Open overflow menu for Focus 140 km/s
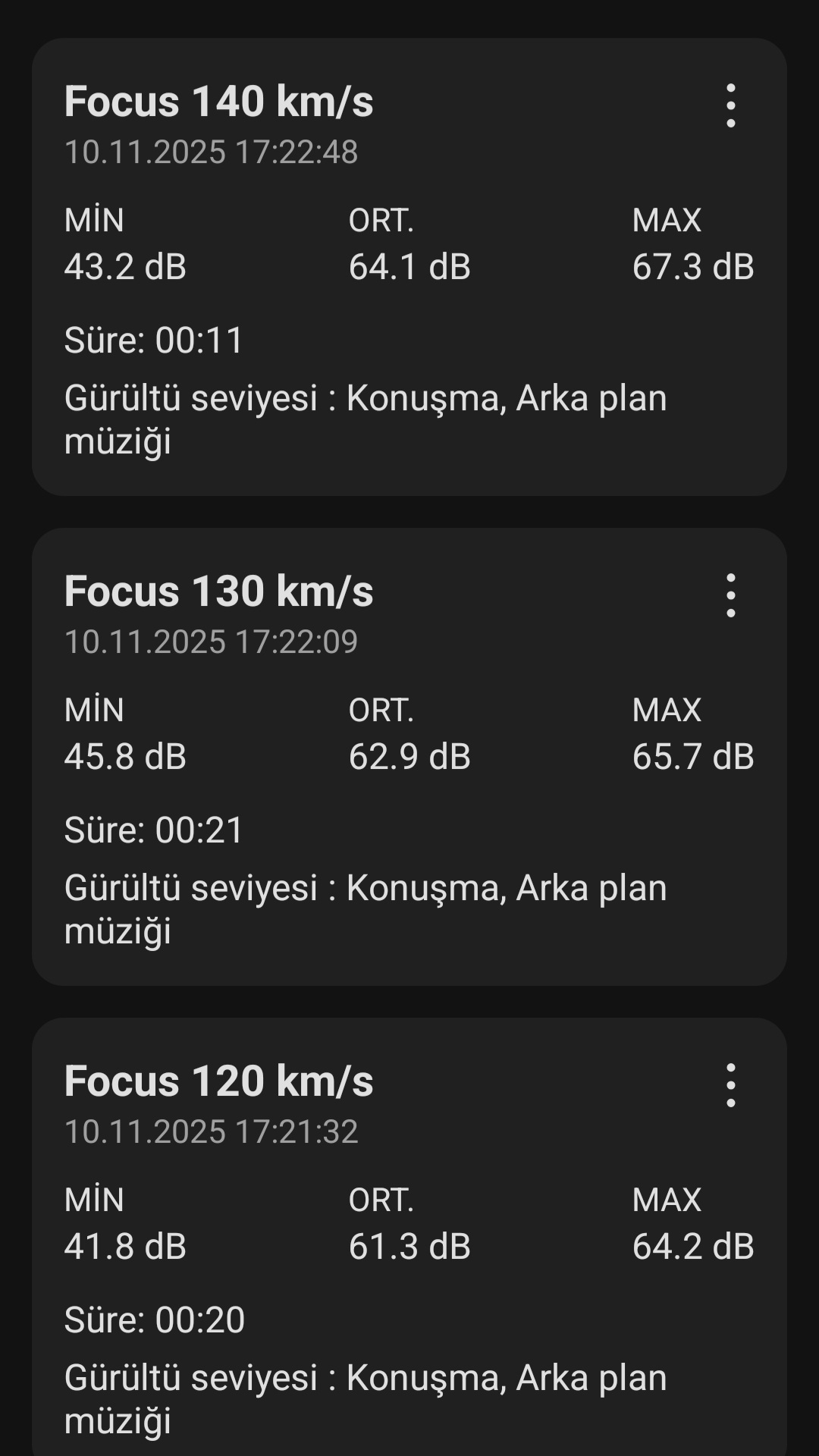Viewport: 819px width, 1456px height. click(x=730, y=105)
